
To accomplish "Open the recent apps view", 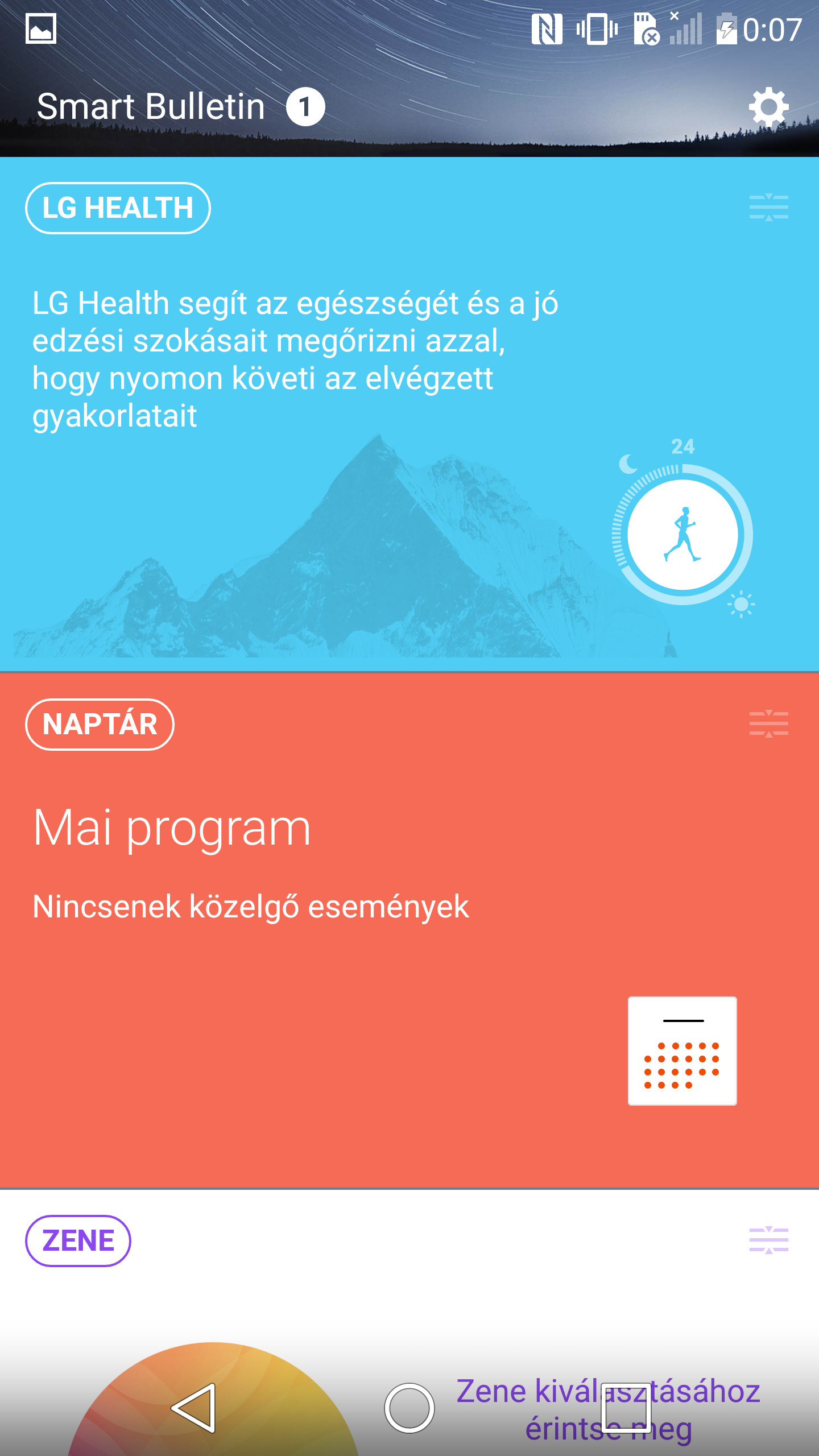I will (x=626, y=1408).
